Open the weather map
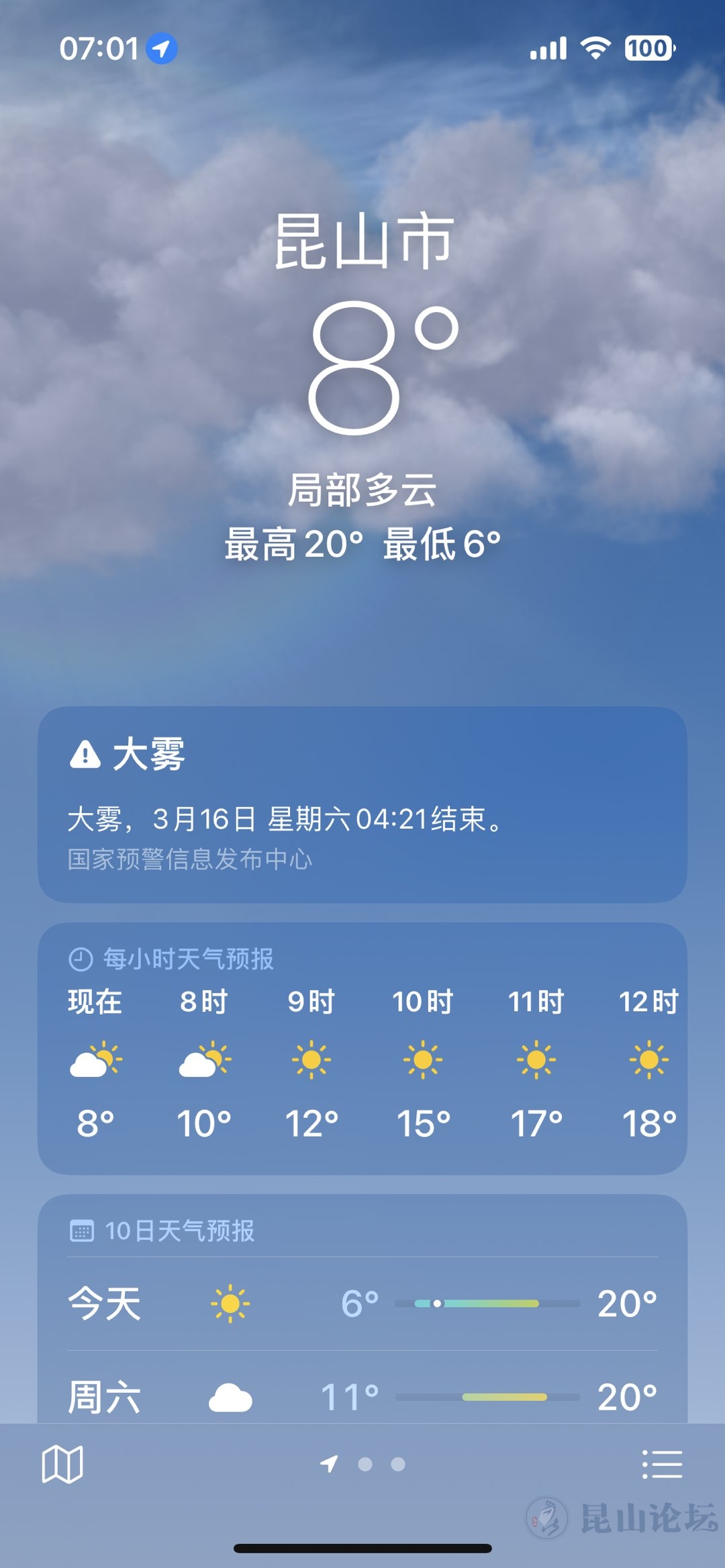The height and width of the screenshot is (1568, 725). tap(62, 1464)
